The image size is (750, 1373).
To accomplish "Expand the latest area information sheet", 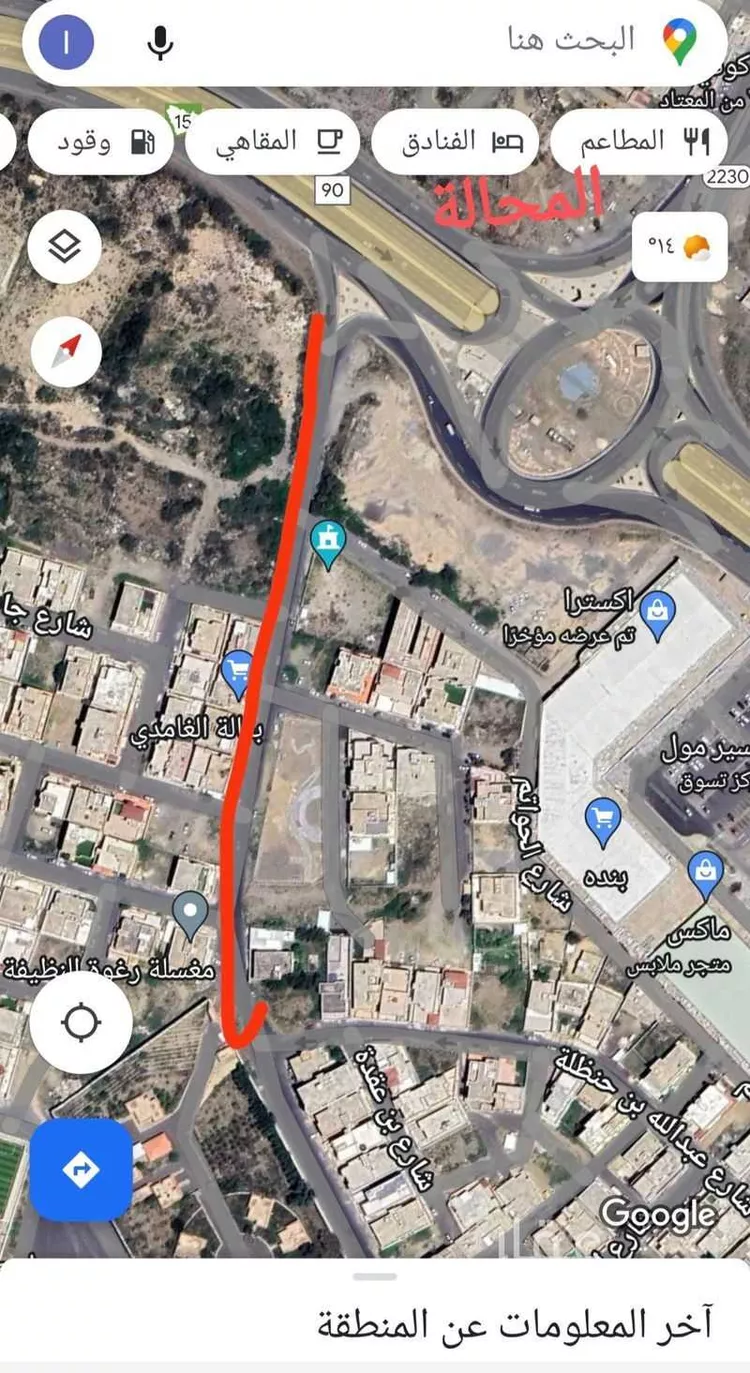I will (x=375, y=1320).
